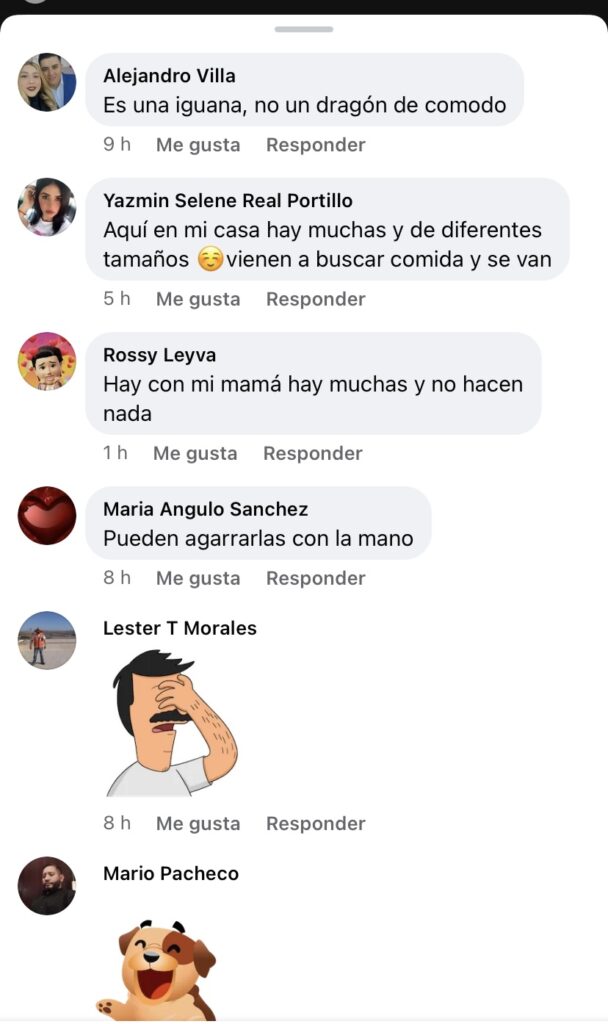Screen dimensions: 608x1024
Task: Open Lester T Morales's profile name
Action: click(x=180, y=628)
